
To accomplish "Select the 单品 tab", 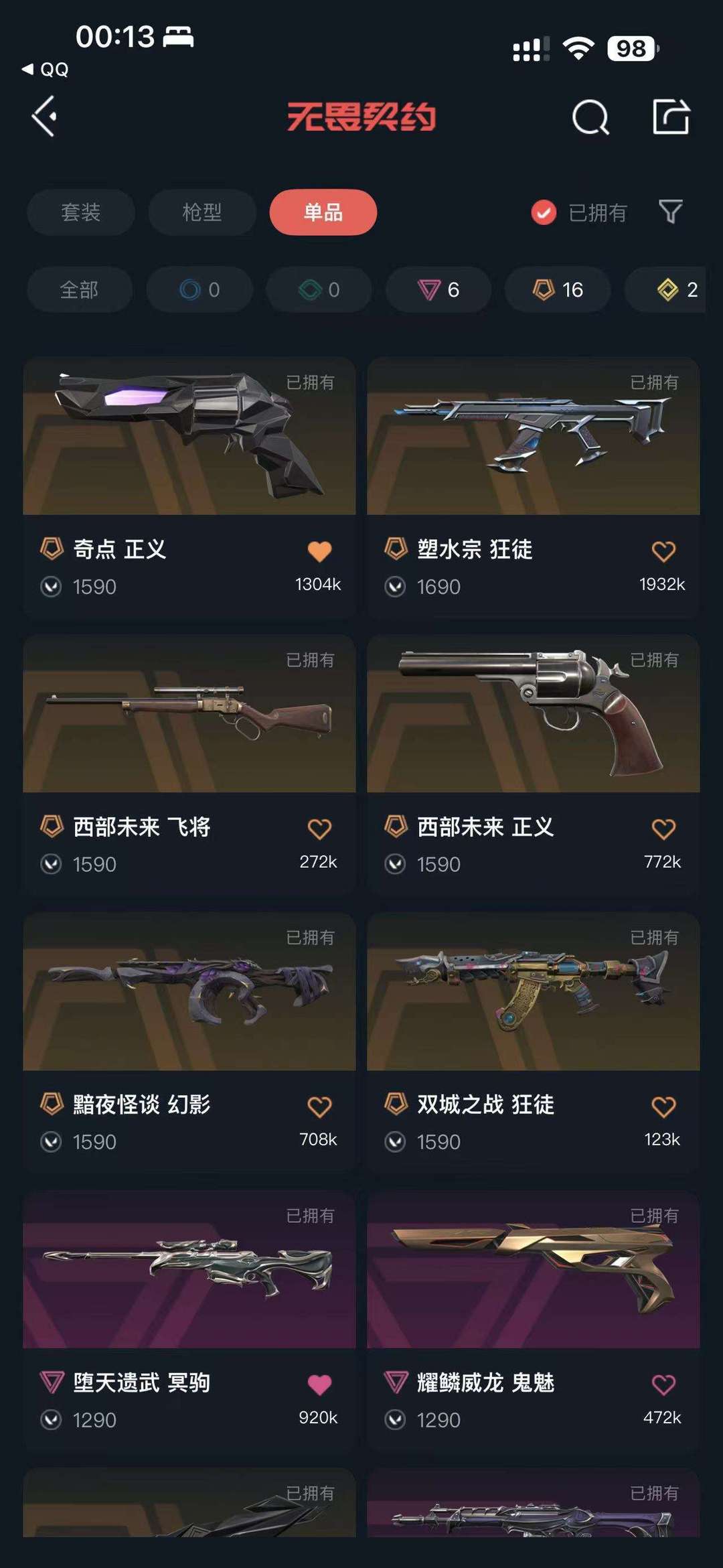I will pyautogui.click(x=323, y=212).
